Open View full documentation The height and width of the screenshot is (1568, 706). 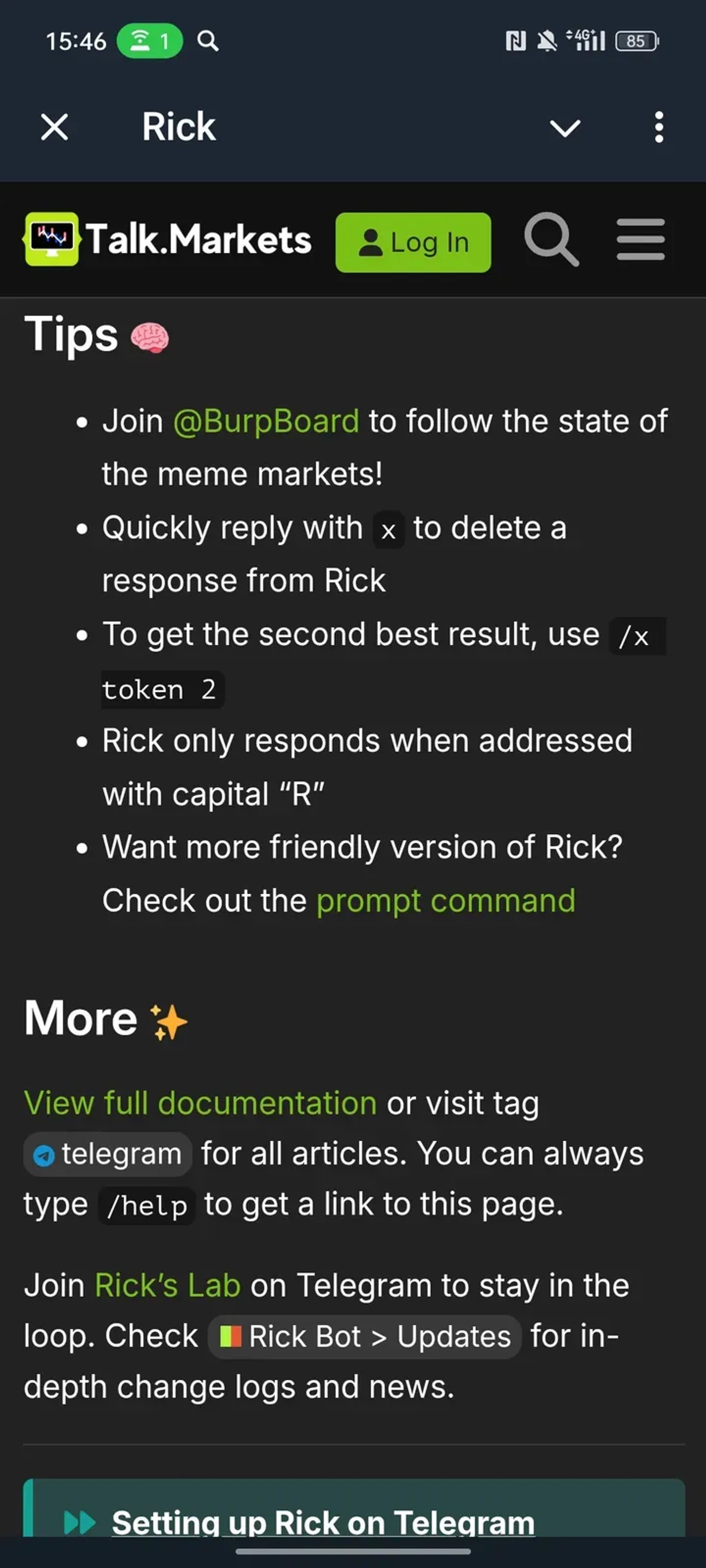pos(199,1103)
